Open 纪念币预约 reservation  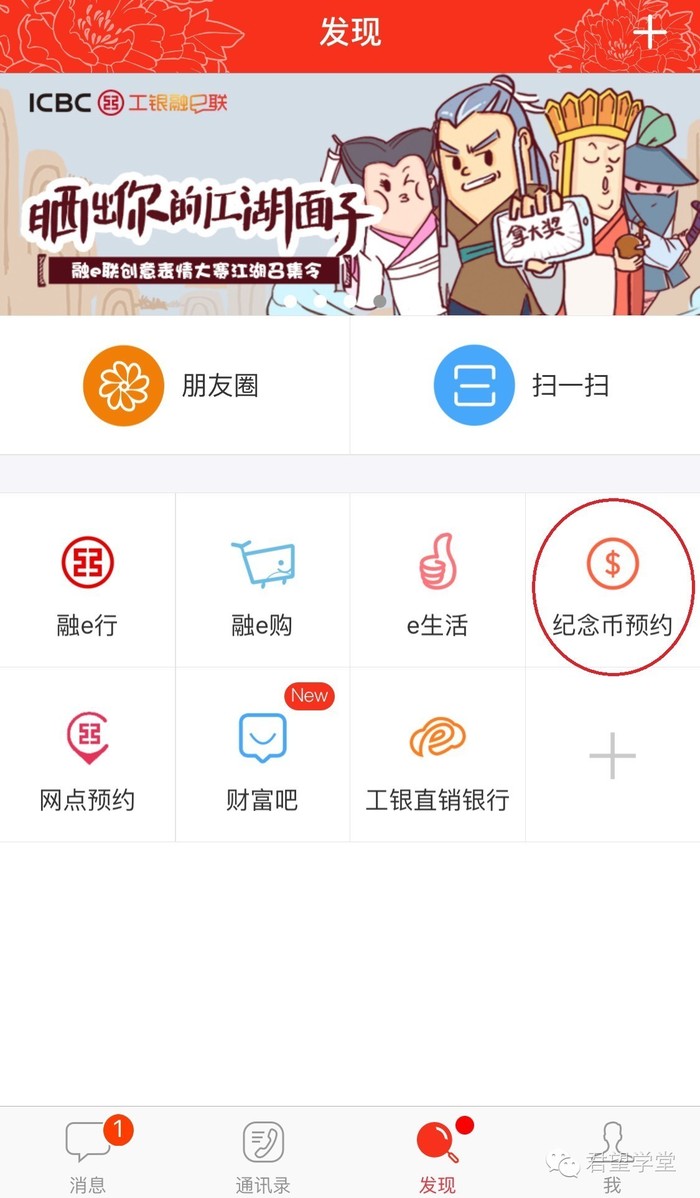(x=612, y=582)
